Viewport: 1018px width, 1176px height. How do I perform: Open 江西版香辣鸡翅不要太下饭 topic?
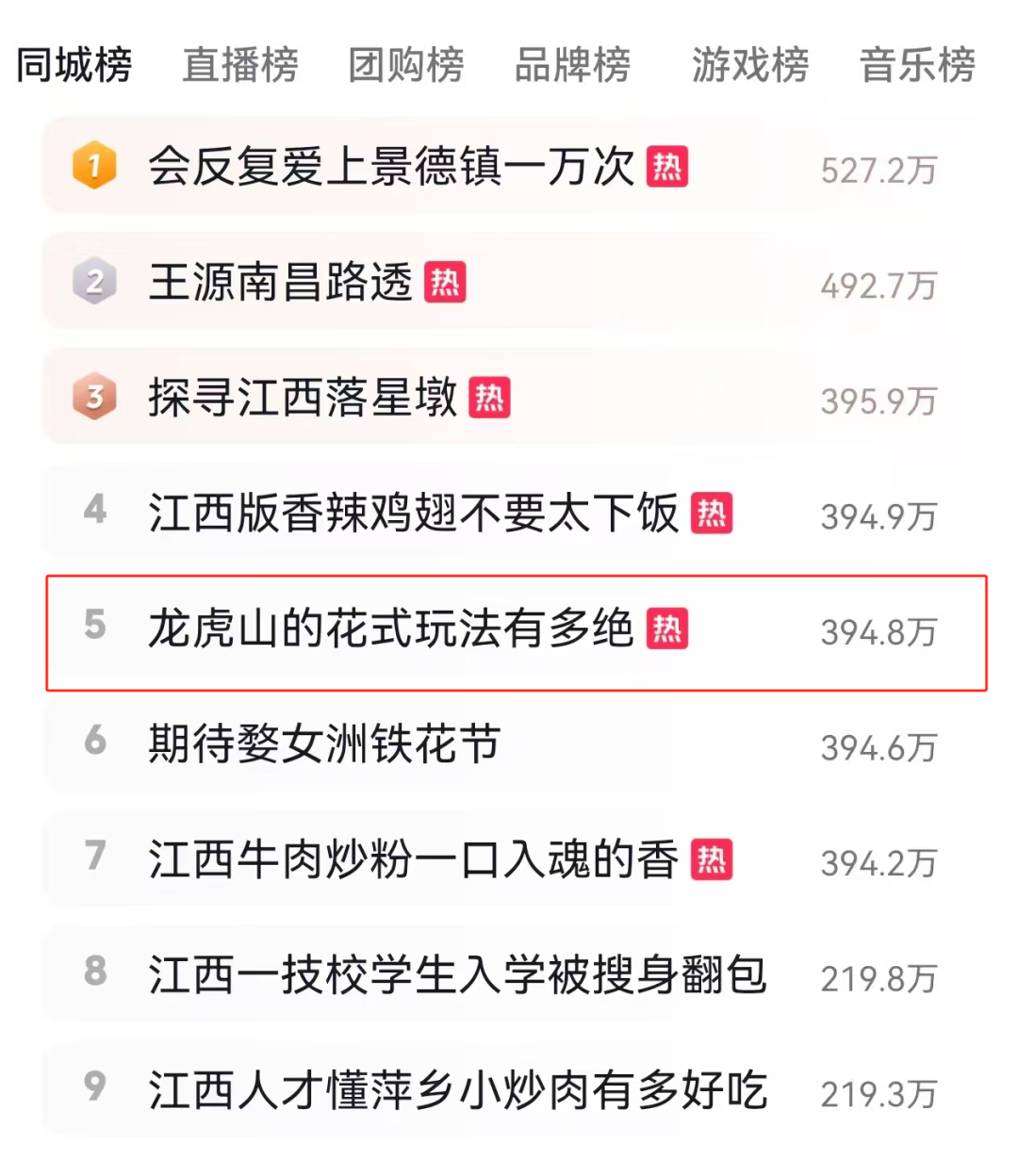point(413,514)
